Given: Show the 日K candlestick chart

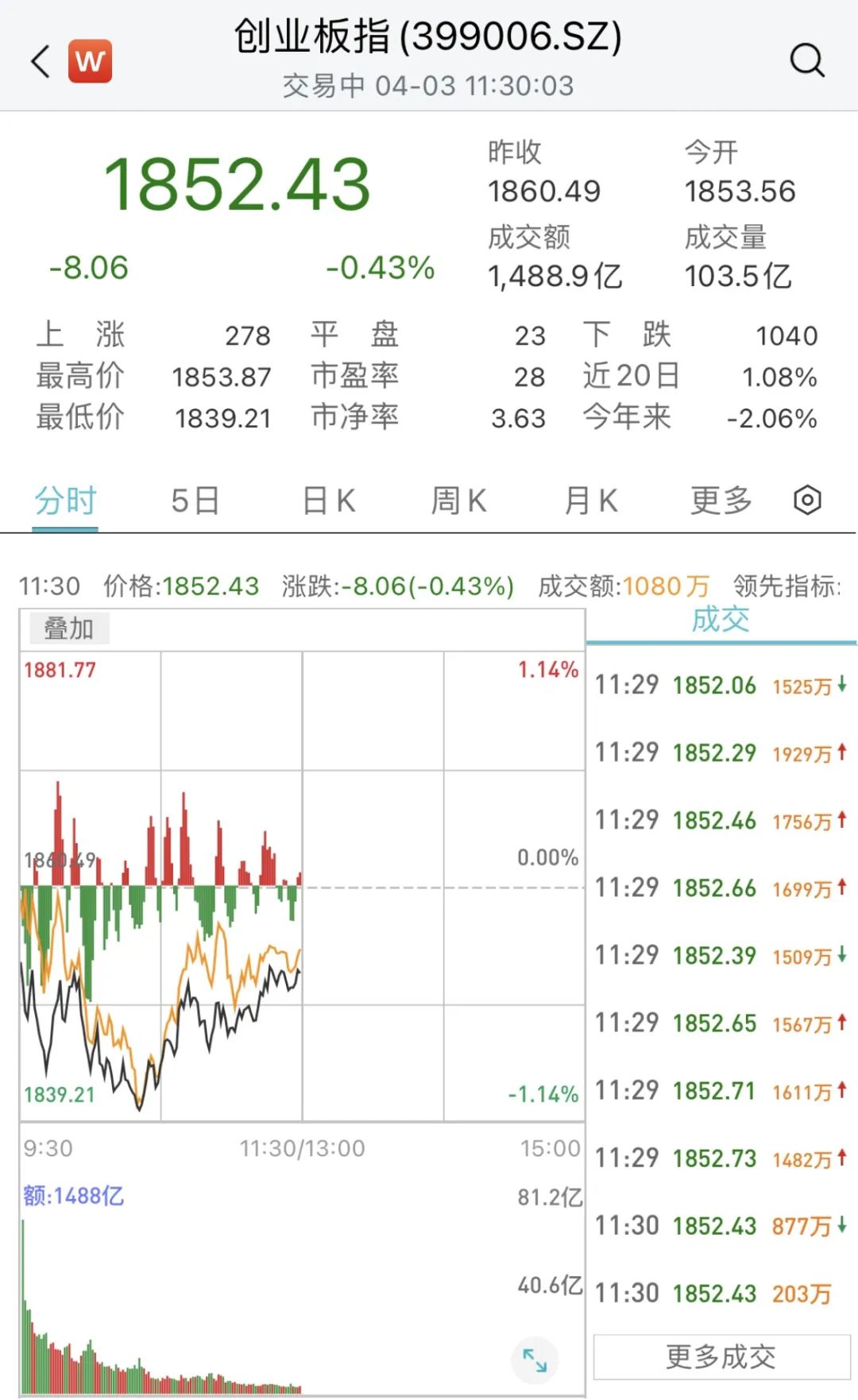Looking at the screenshot, I should pos(329,501).
